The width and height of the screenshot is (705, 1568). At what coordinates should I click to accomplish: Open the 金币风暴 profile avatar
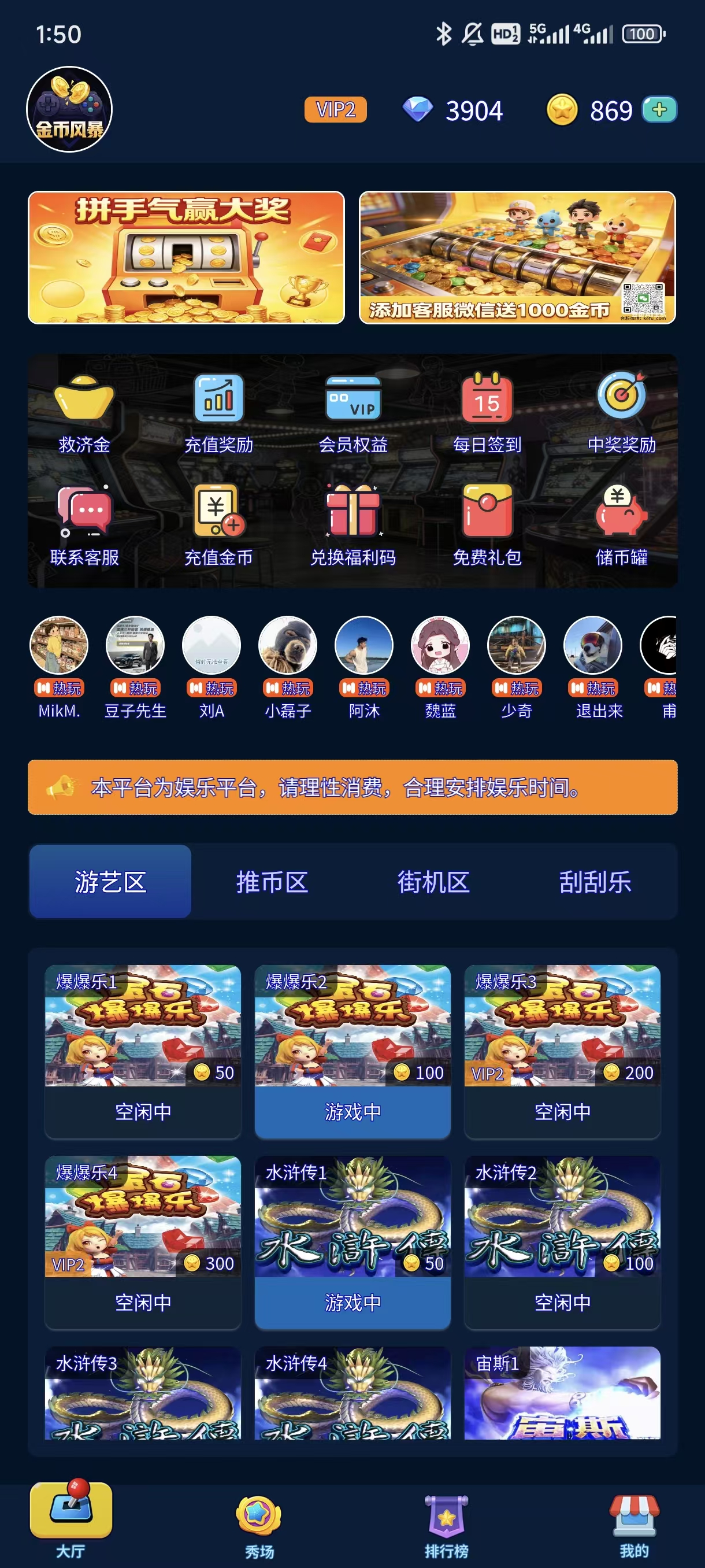(x=69, y=110)
